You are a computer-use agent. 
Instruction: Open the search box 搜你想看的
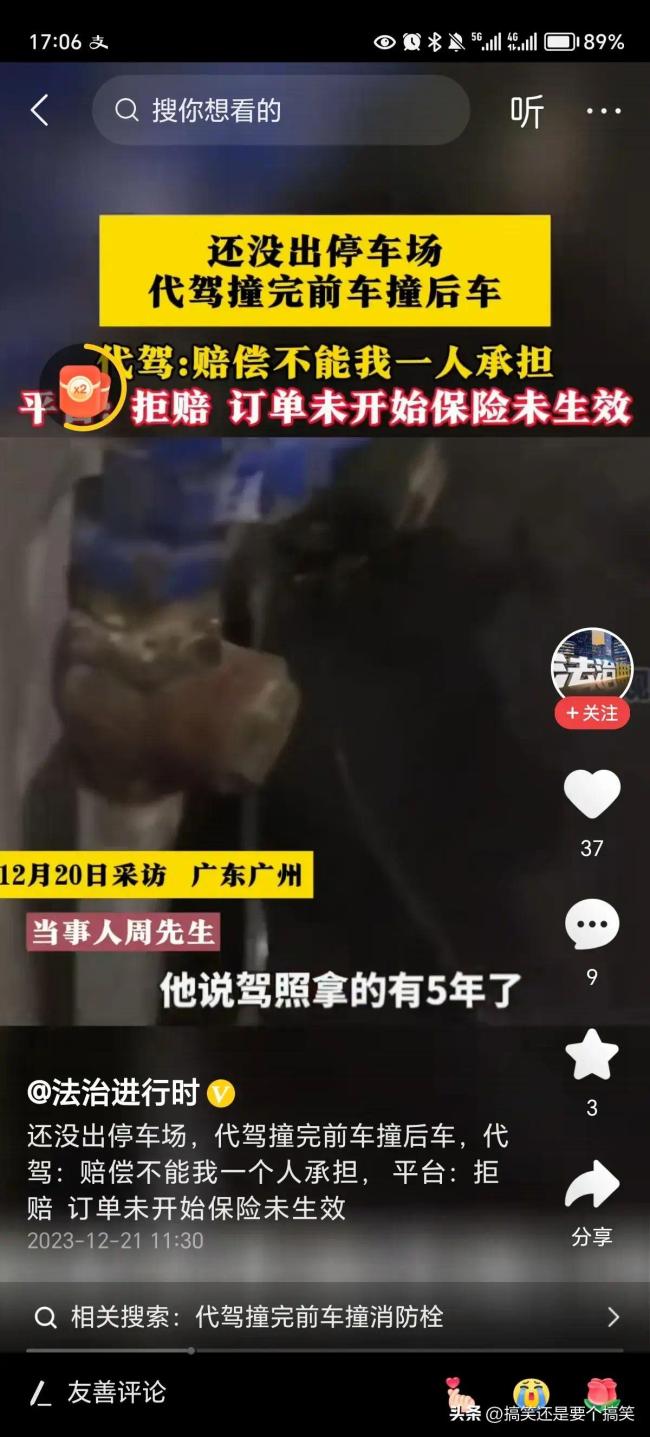tap(281, 110)
